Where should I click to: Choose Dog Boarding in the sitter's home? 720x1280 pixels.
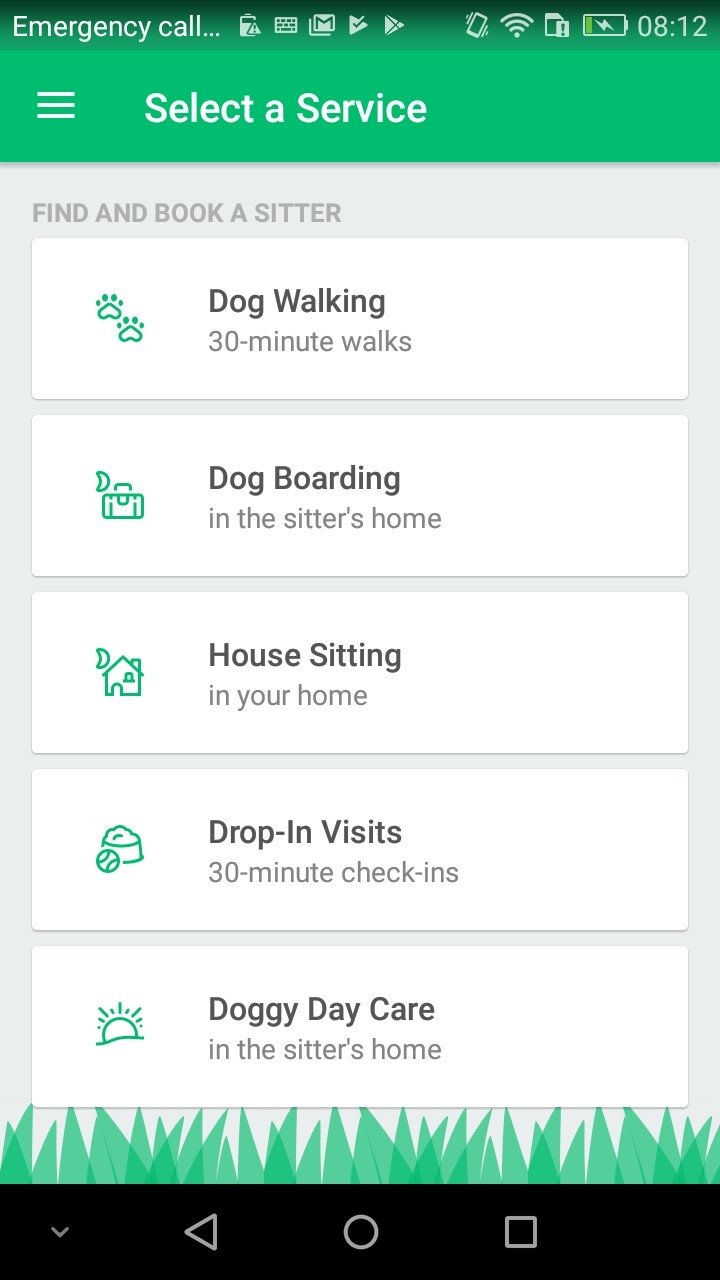[x=360, y=495]
